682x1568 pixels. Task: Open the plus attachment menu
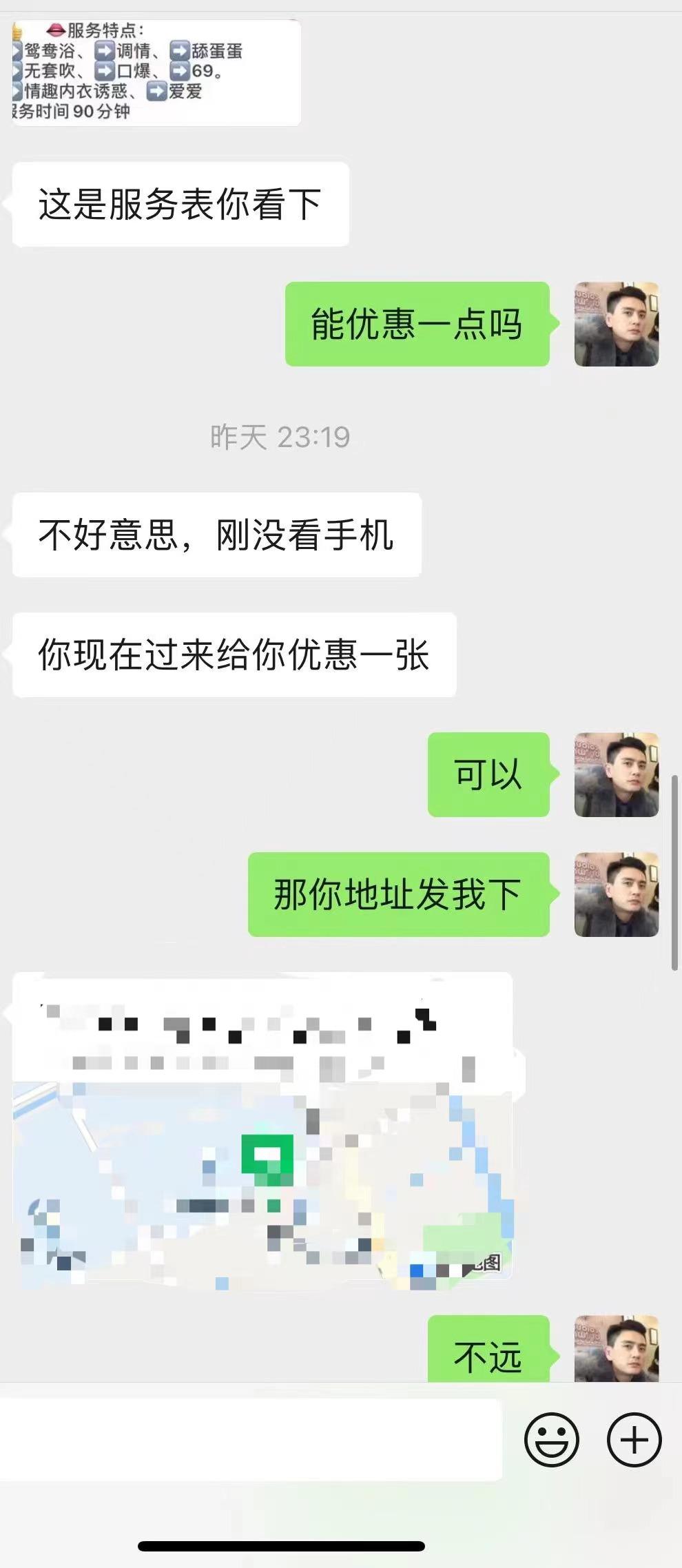click(x=634, y=1439)
